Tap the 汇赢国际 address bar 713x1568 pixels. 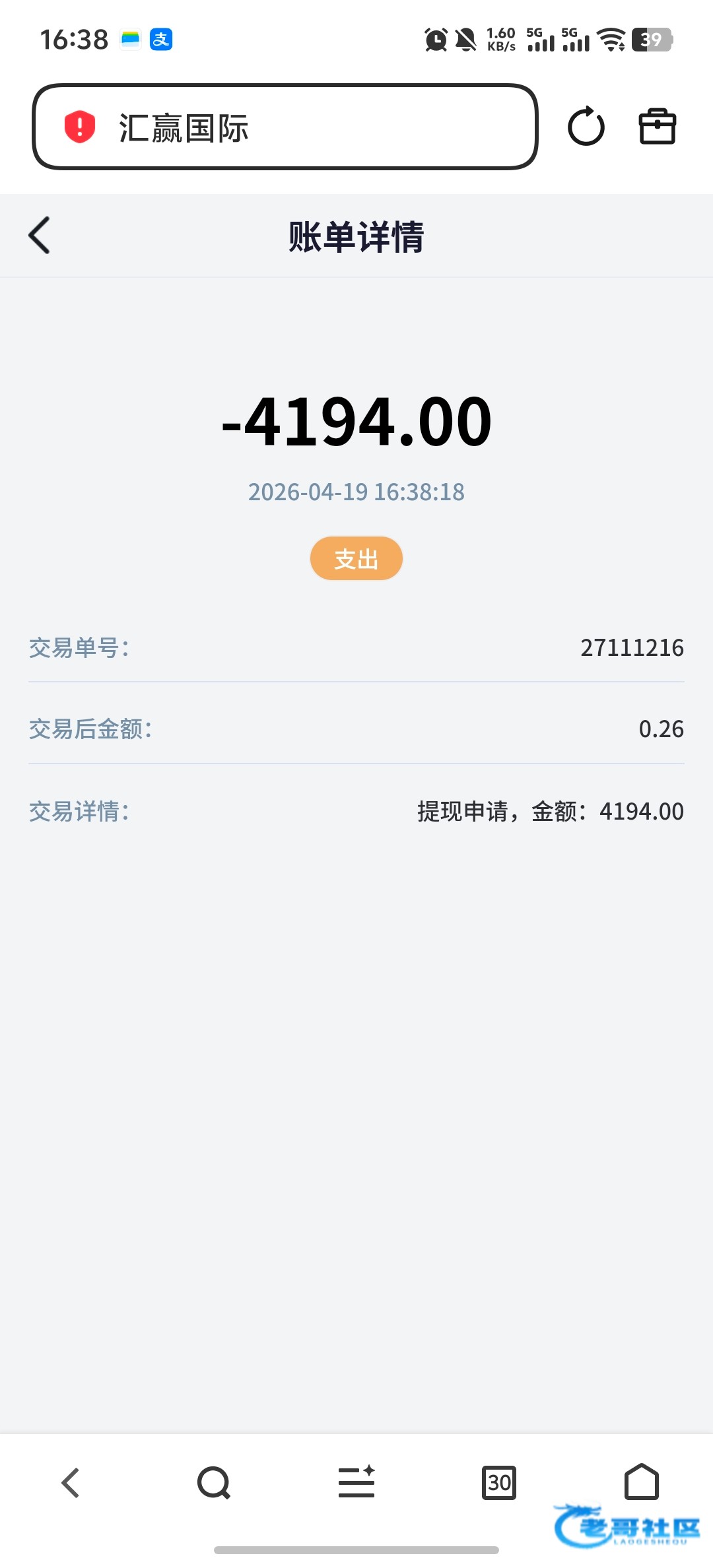click(285, 127)
